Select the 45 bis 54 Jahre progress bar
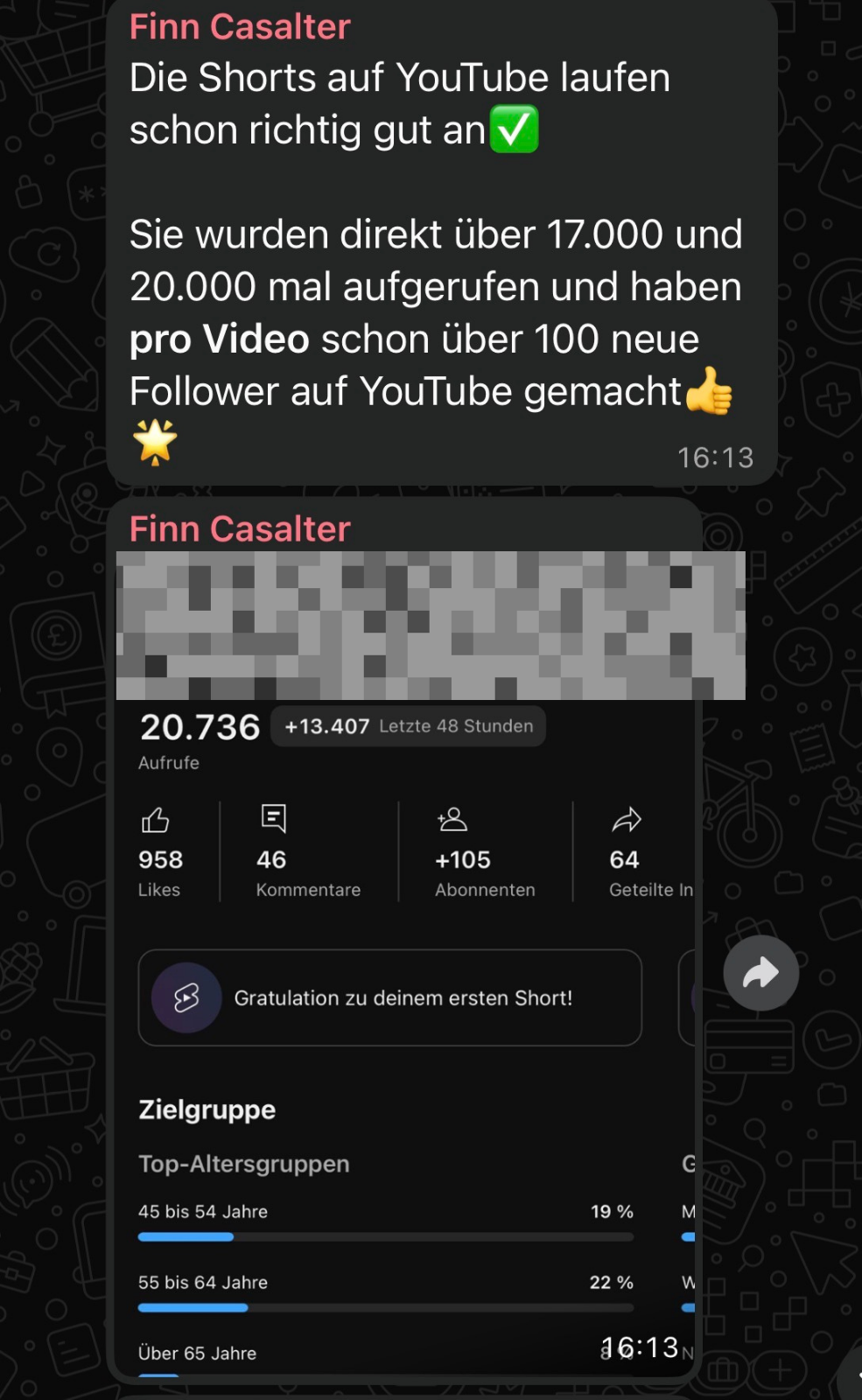This screenshot has width=862, height=1400. tap(385, 1236)
